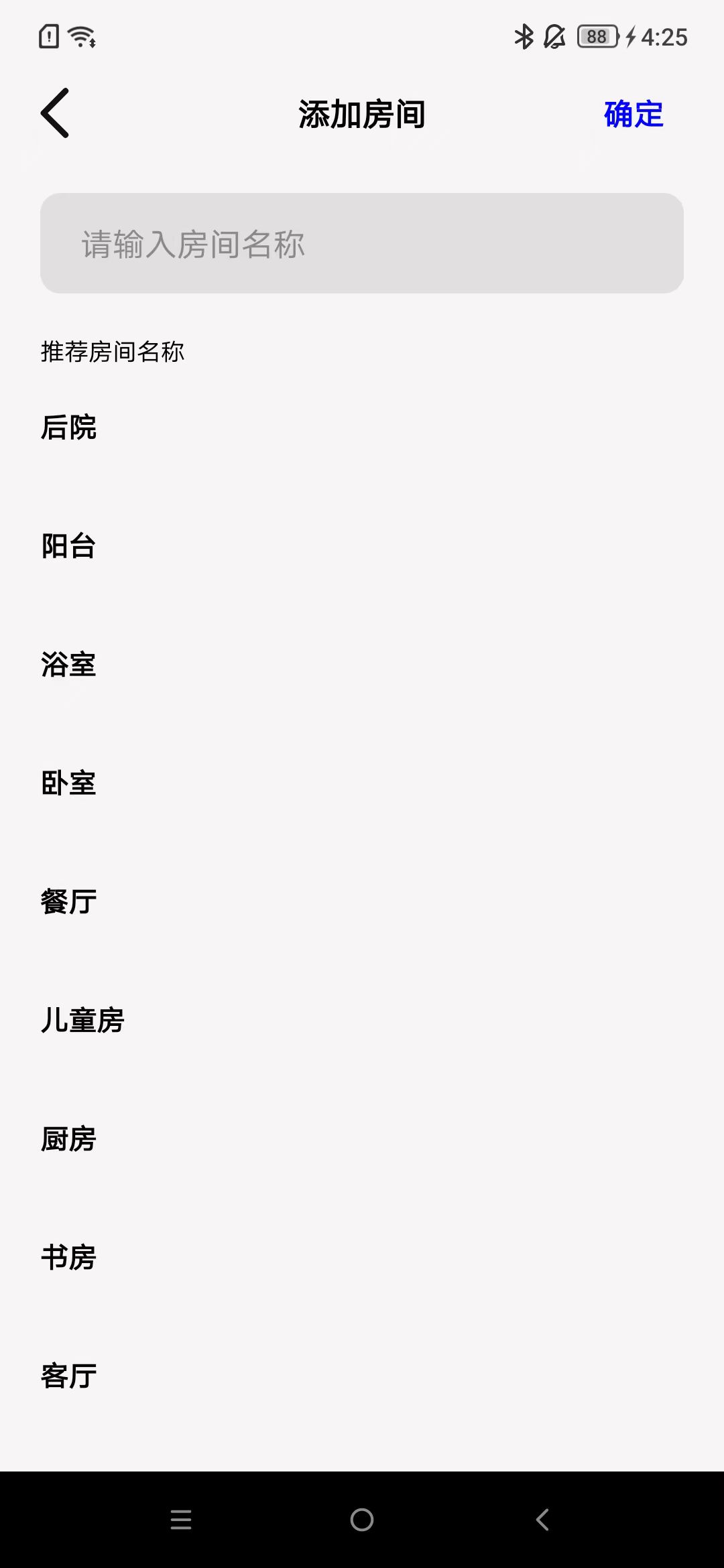The width and height of the screenshot is (724, 1568).
Task: Tap the 儿童房 suggestion
Action: [x=83, y=1021]
